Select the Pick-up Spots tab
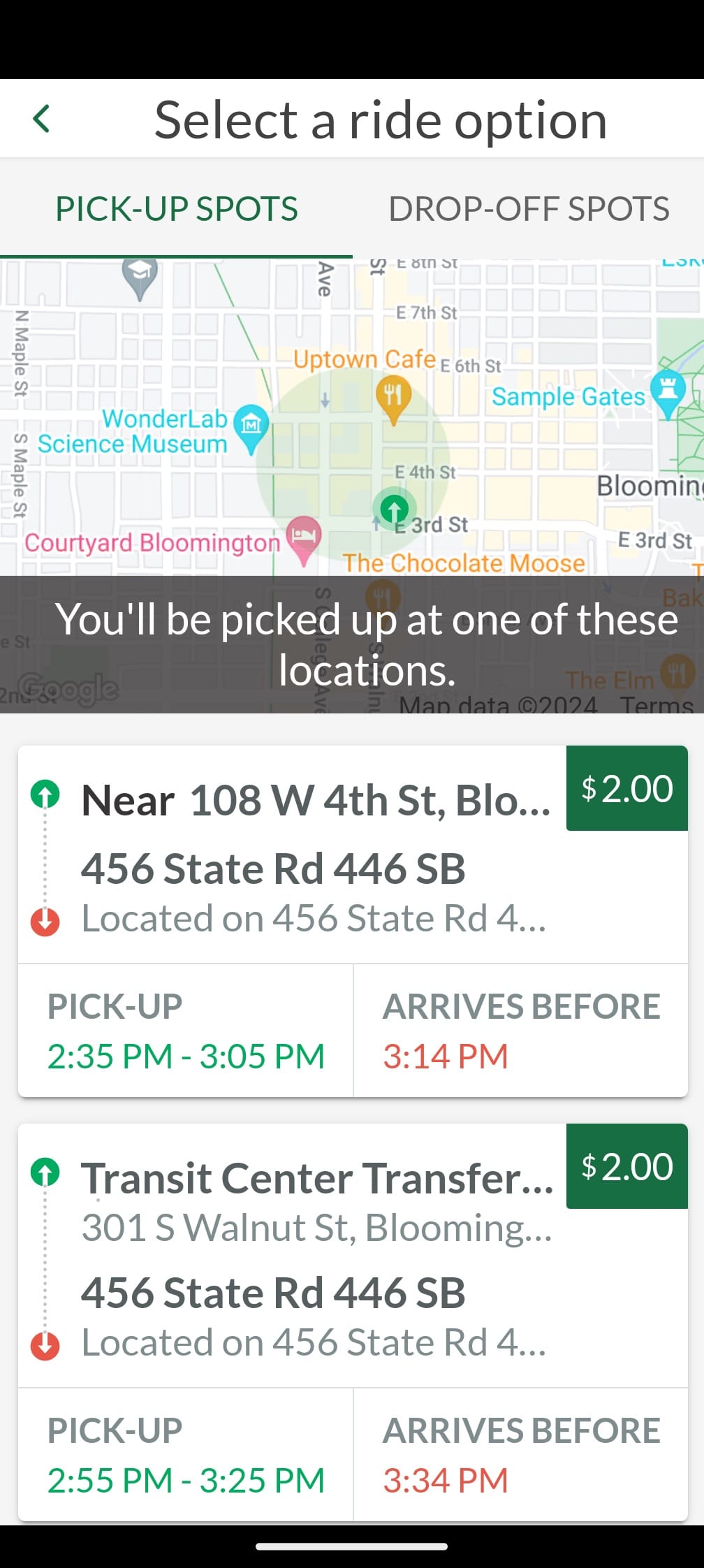704x1568 pixels. tap(177, 209)
